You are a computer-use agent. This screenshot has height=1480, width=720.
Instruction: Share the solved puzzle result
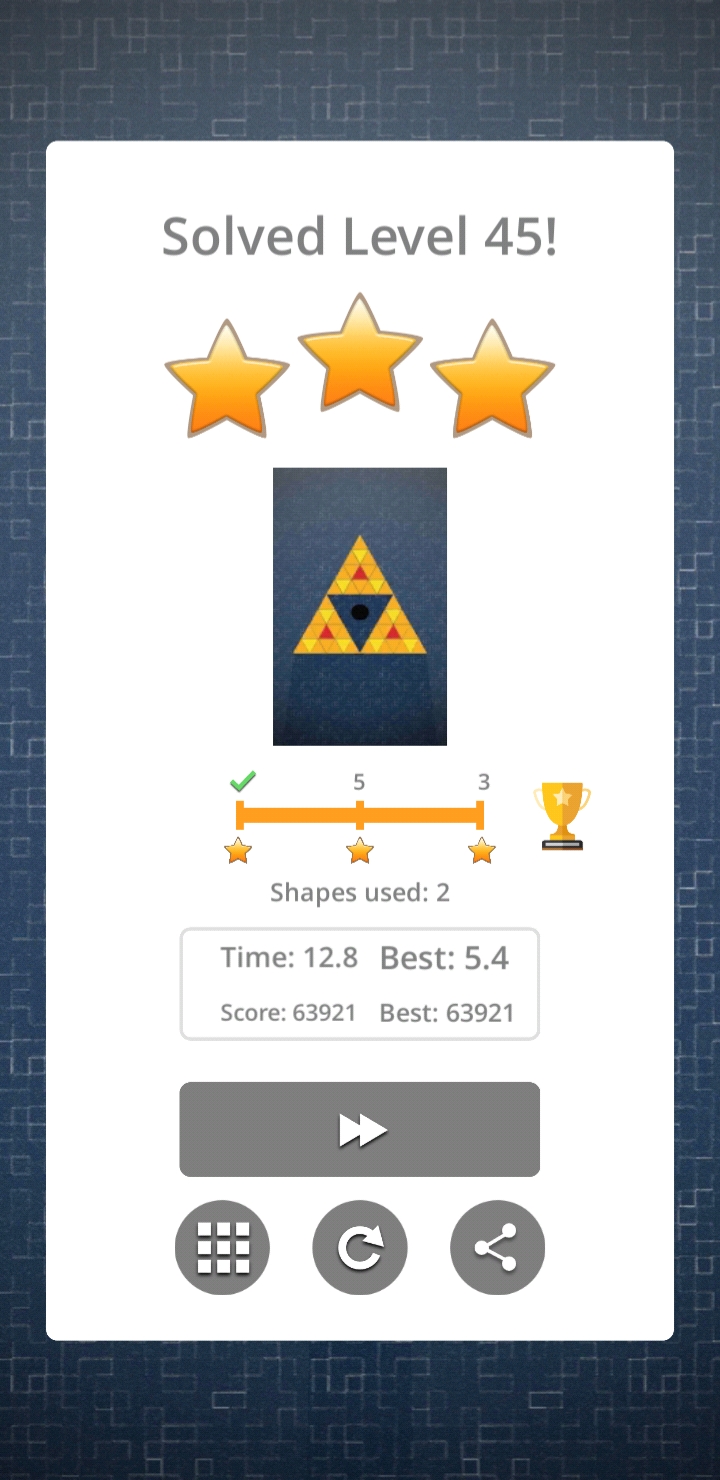pos(497,1247)
